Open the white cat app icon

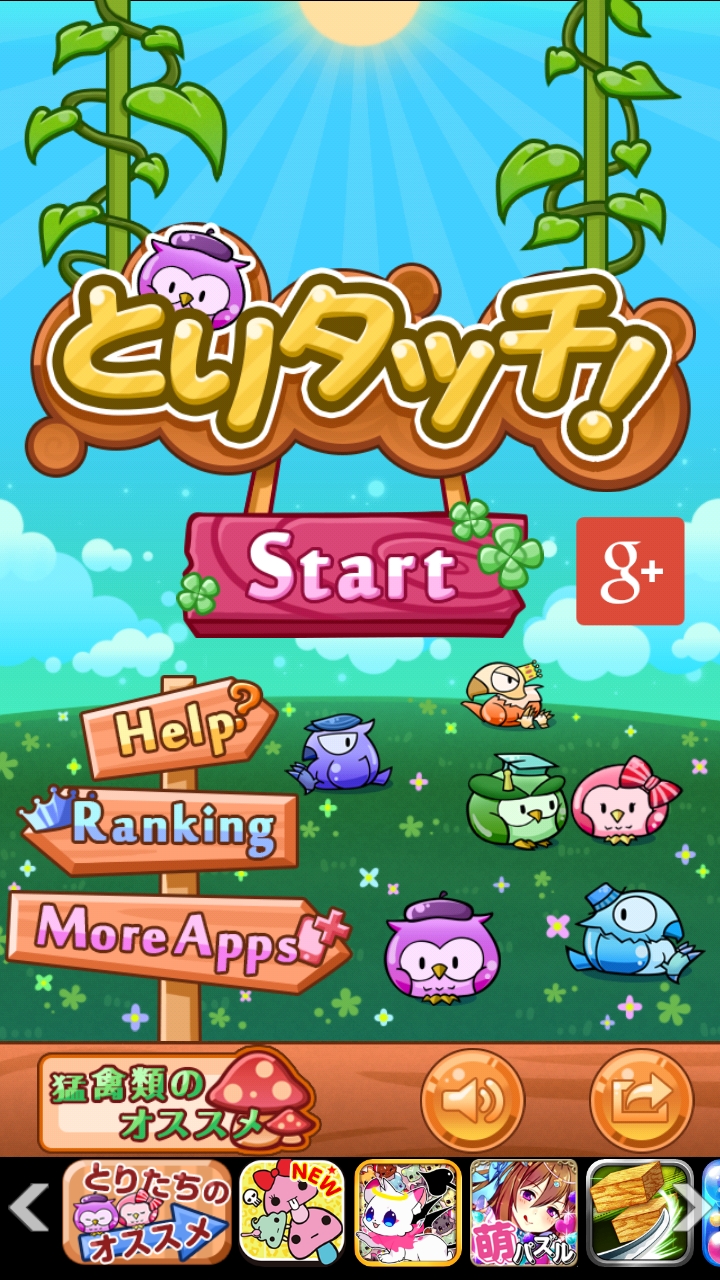click(408, 1212)
